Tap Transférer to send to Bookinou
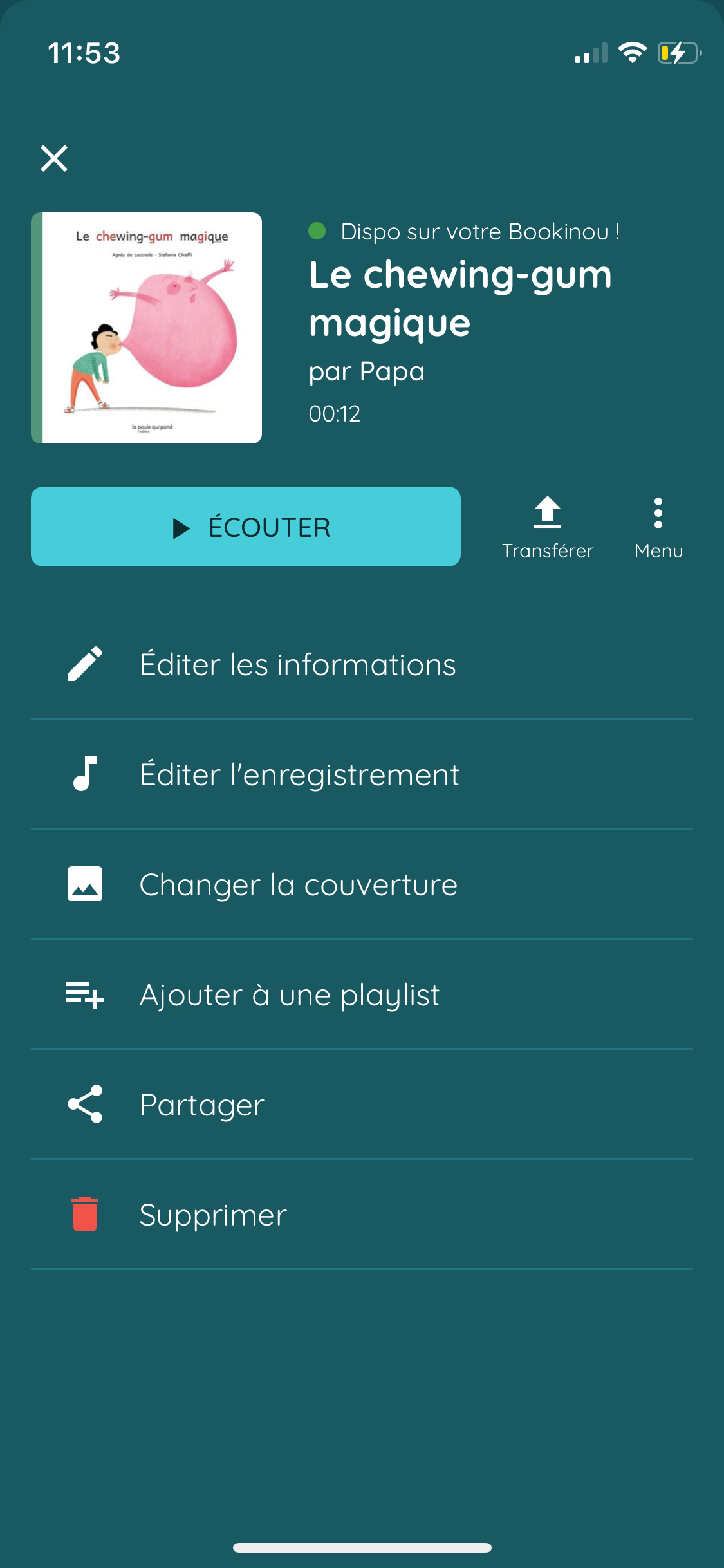724x1568 pixels. coord(548,528)
